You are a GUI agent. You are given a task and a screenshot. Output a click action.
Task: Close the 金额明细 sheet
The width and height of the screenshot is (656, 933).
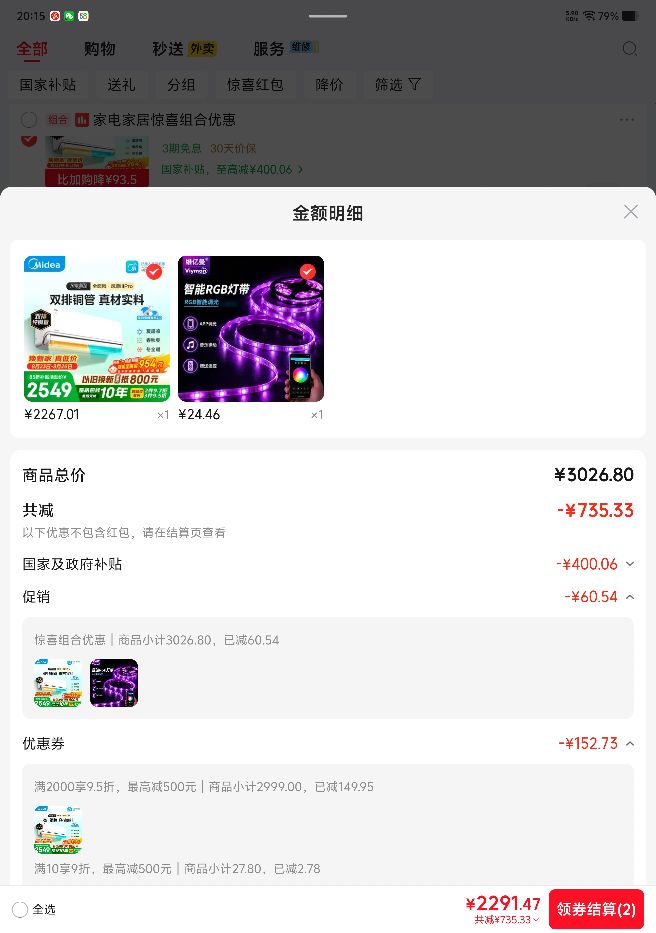click(x=630, y=212)
